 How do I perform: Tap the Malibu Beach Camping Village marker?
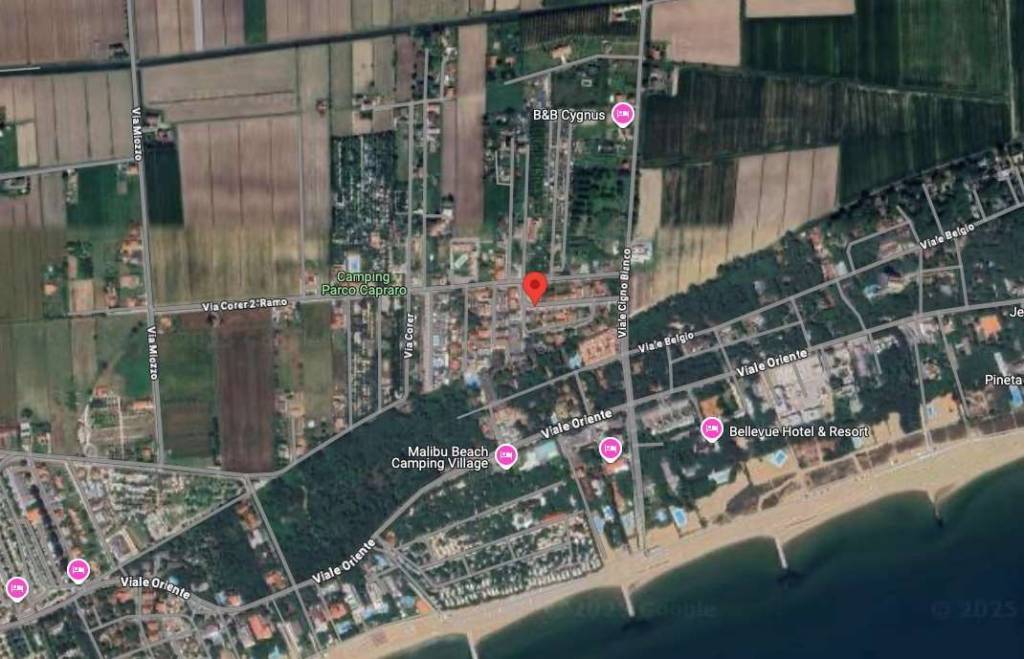506,456
